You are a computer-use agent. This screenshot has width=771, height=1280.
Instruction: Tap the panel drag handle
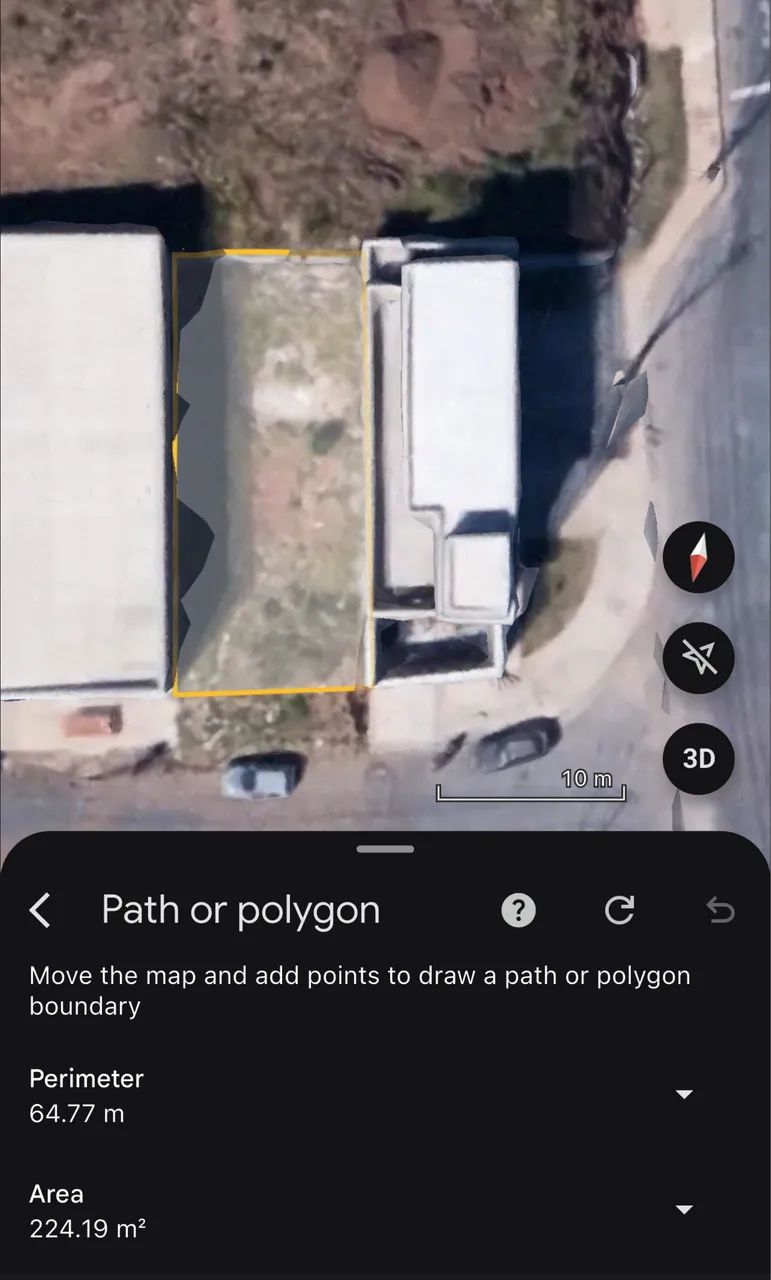coord(385,849)
